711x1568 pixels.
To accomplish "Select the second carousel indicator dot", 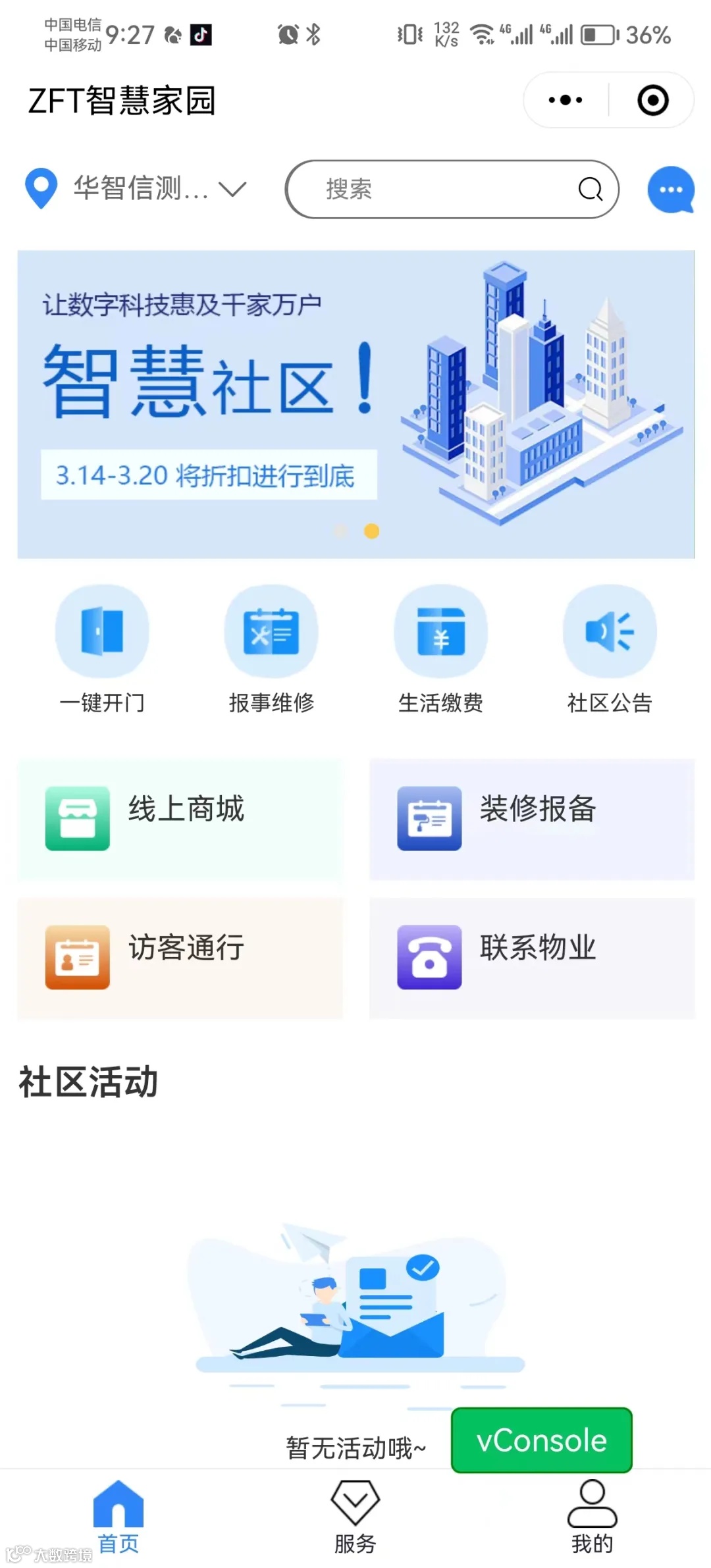I will click(371, 531).
